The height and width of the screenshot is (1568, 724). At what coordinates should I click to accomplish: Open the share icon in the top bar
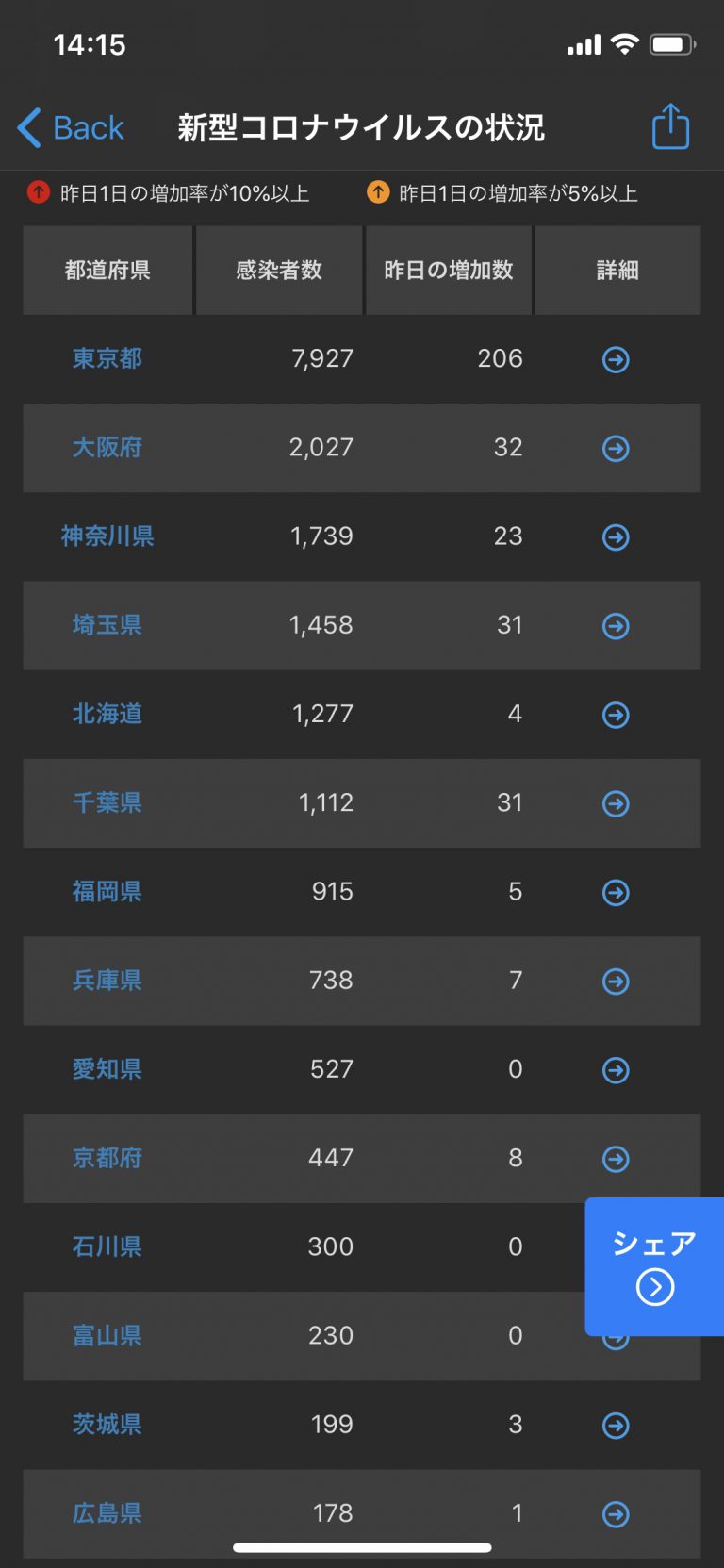pos(670,126)
